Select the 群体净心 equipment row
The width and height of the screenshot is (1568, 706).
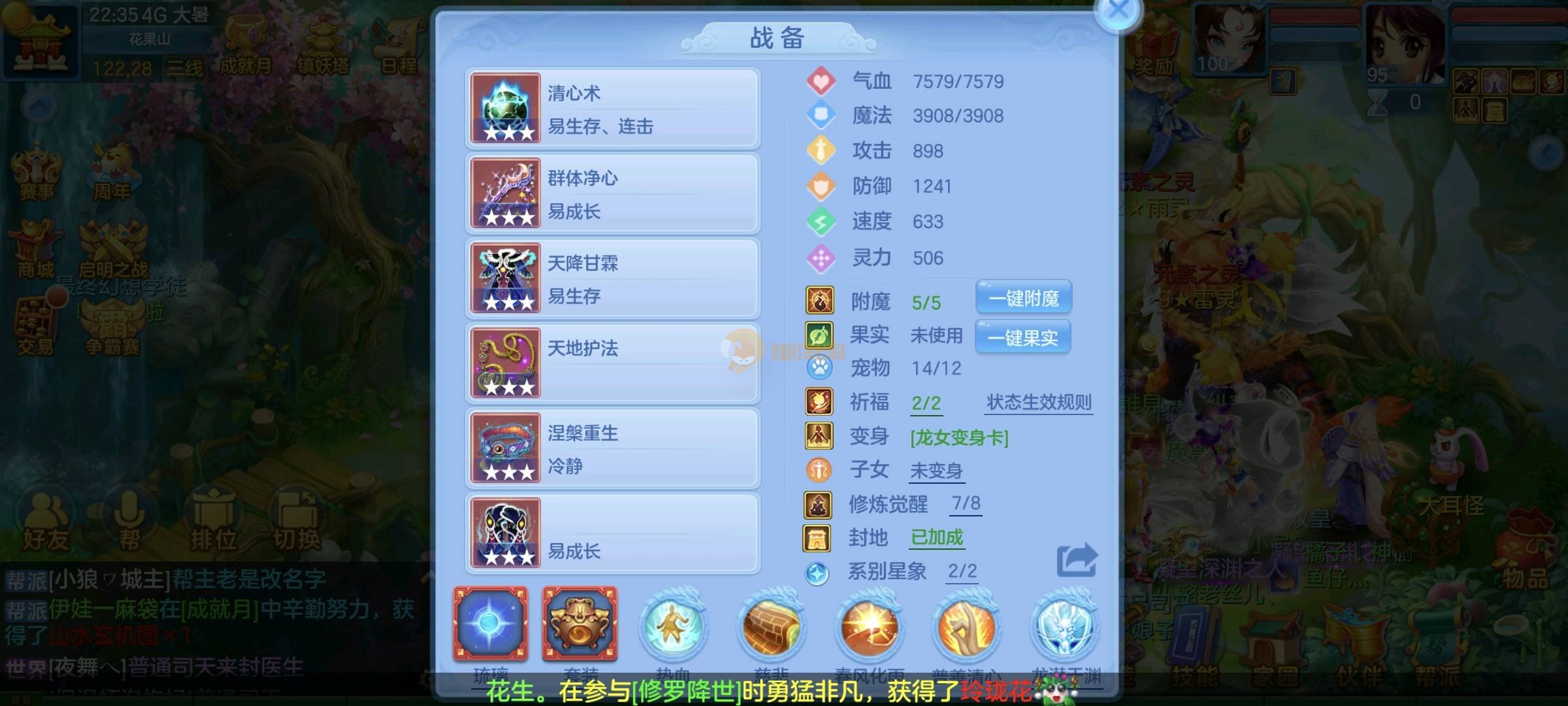(612, 193)
